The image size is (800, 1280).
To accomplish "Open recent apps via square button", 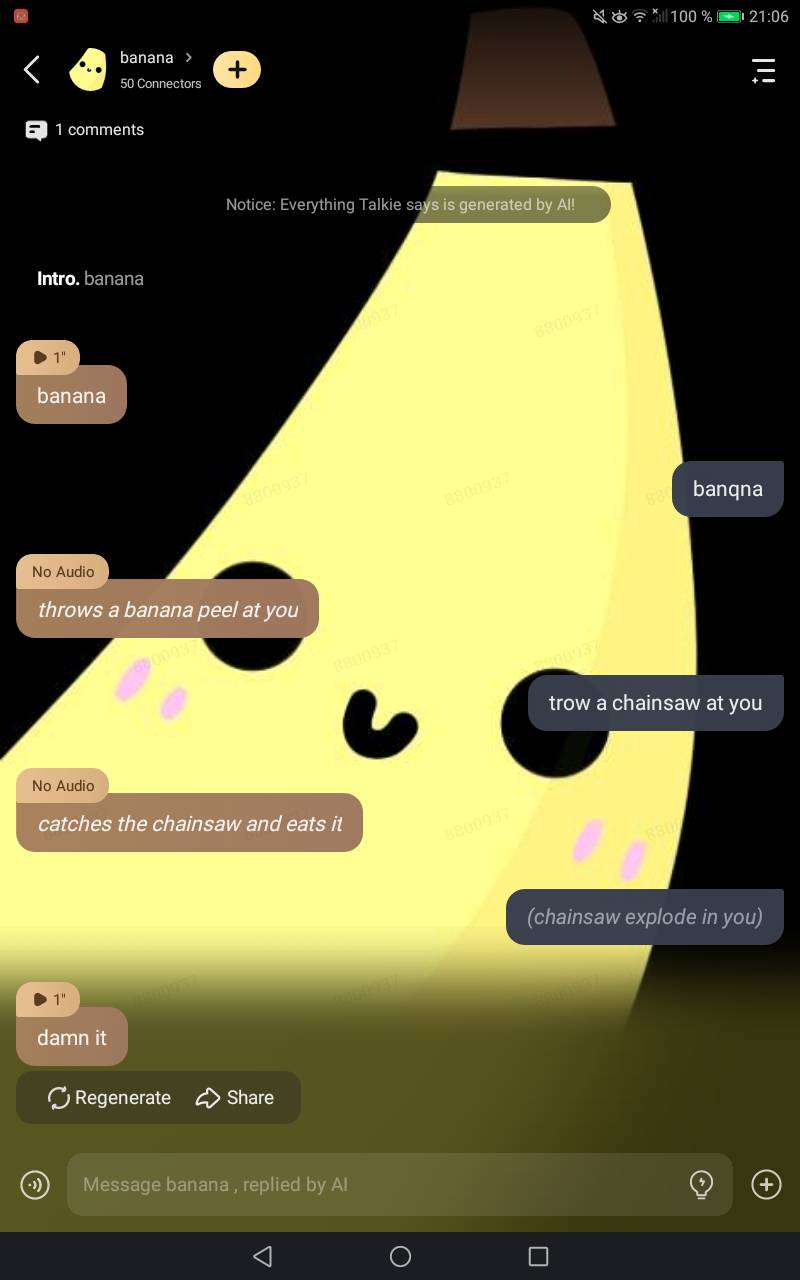I will tap(538, 1256).
